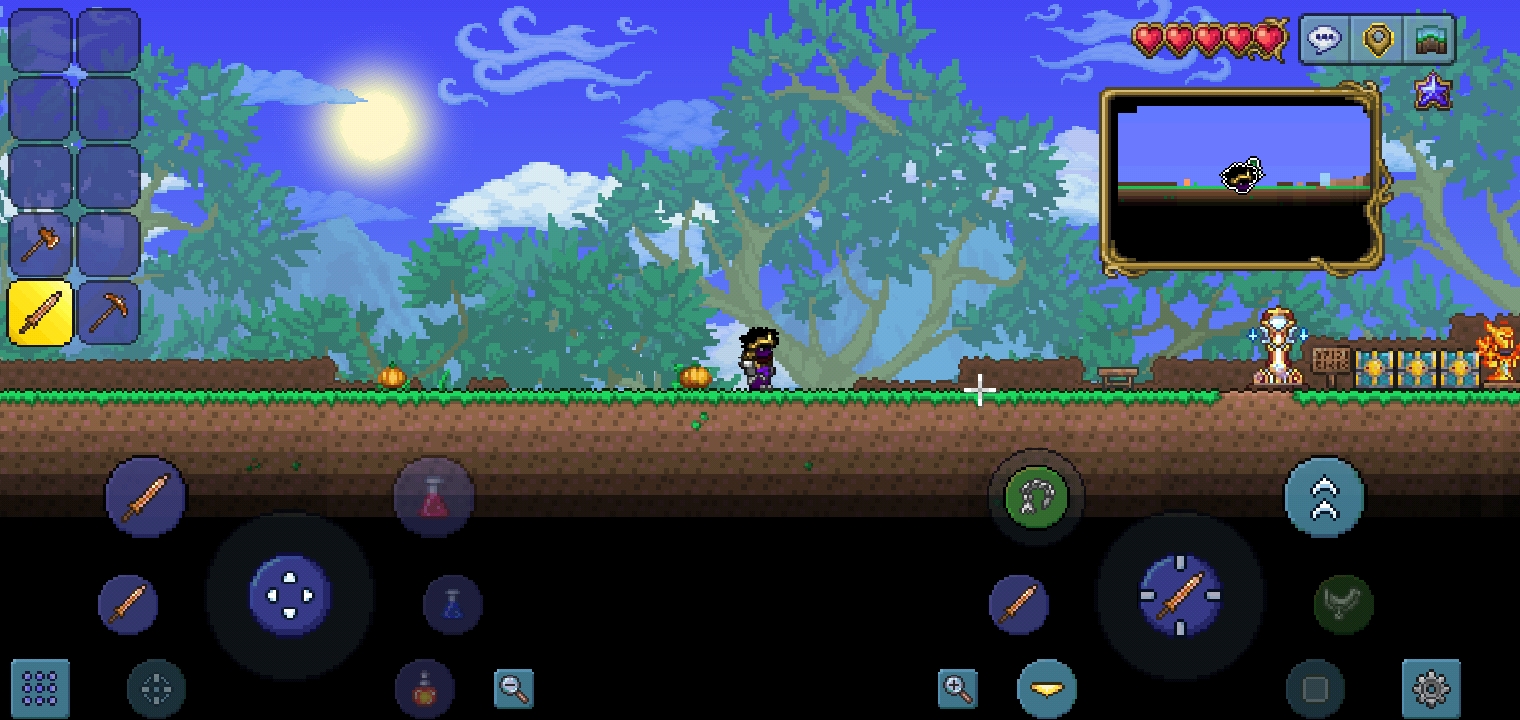Open the inventory grid button

40,688
